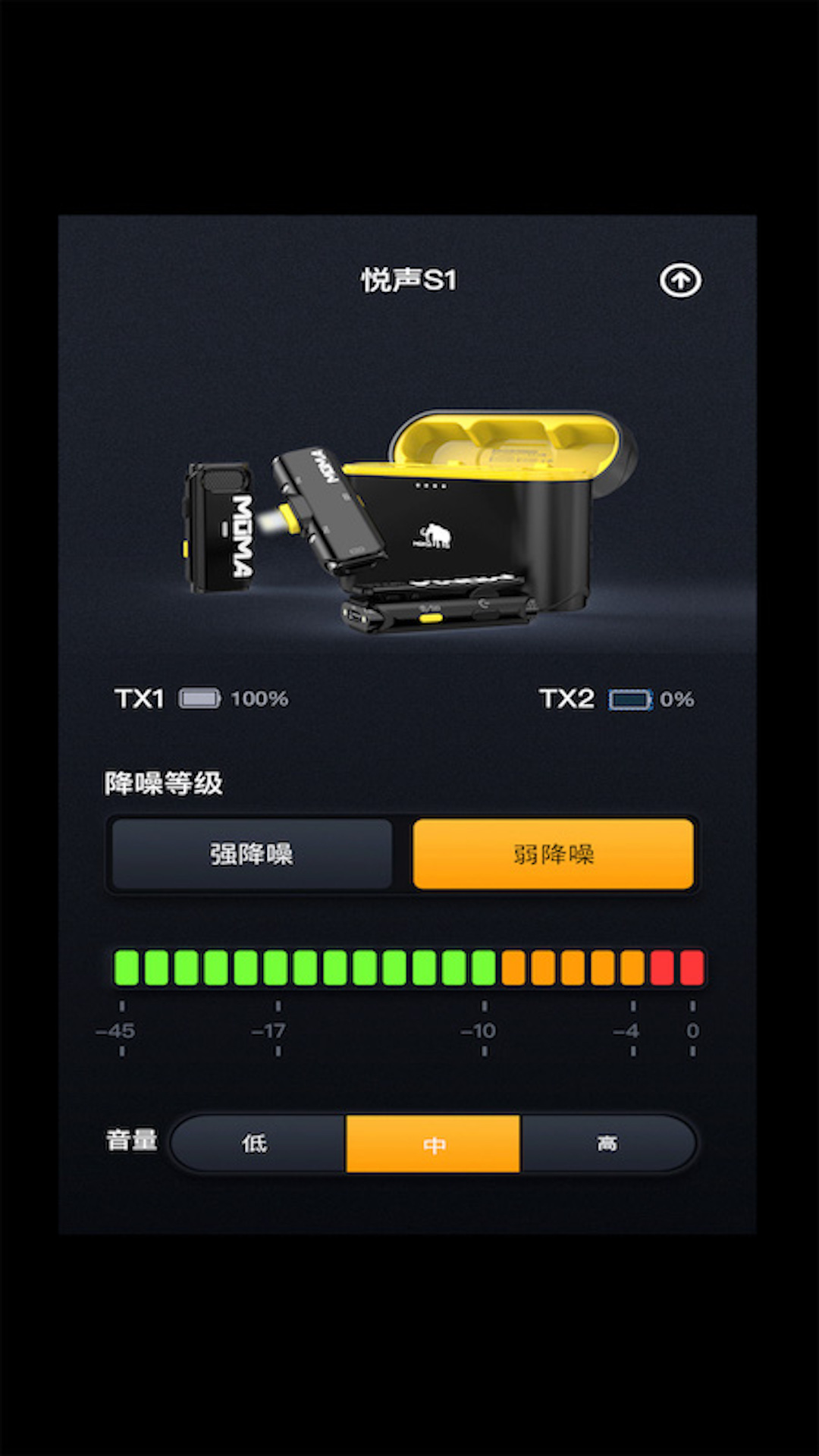Set 音量 to 低
The width and height of the screenshot is (819, 1456).
pos(256,1143)
